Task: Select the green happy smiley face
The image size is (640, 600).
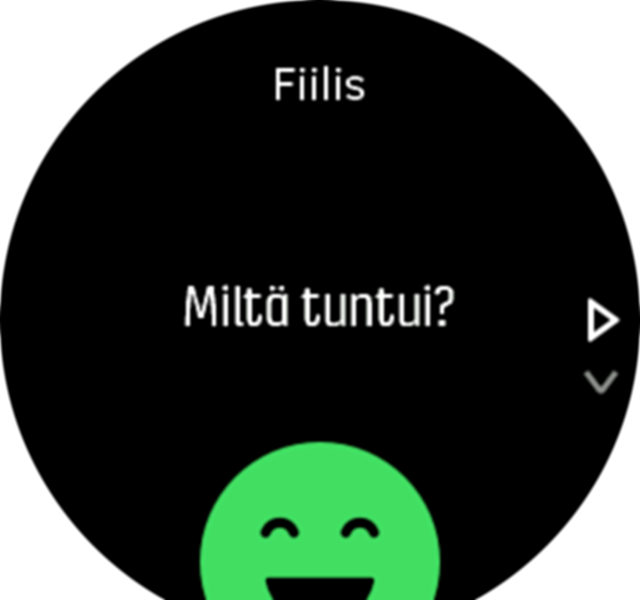Action: click(320, 530)
